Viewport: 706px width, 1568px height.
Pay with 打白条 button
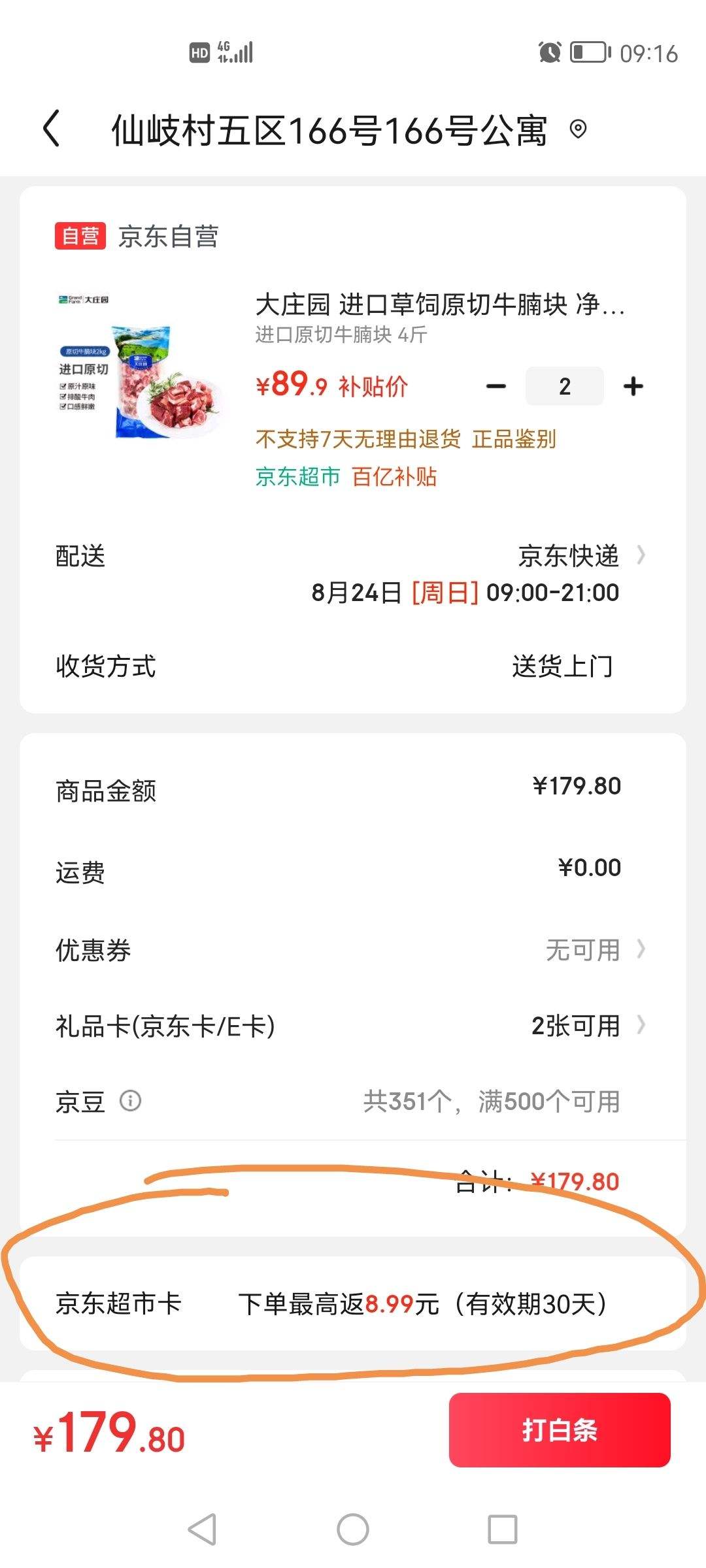tap(559, 1430)
